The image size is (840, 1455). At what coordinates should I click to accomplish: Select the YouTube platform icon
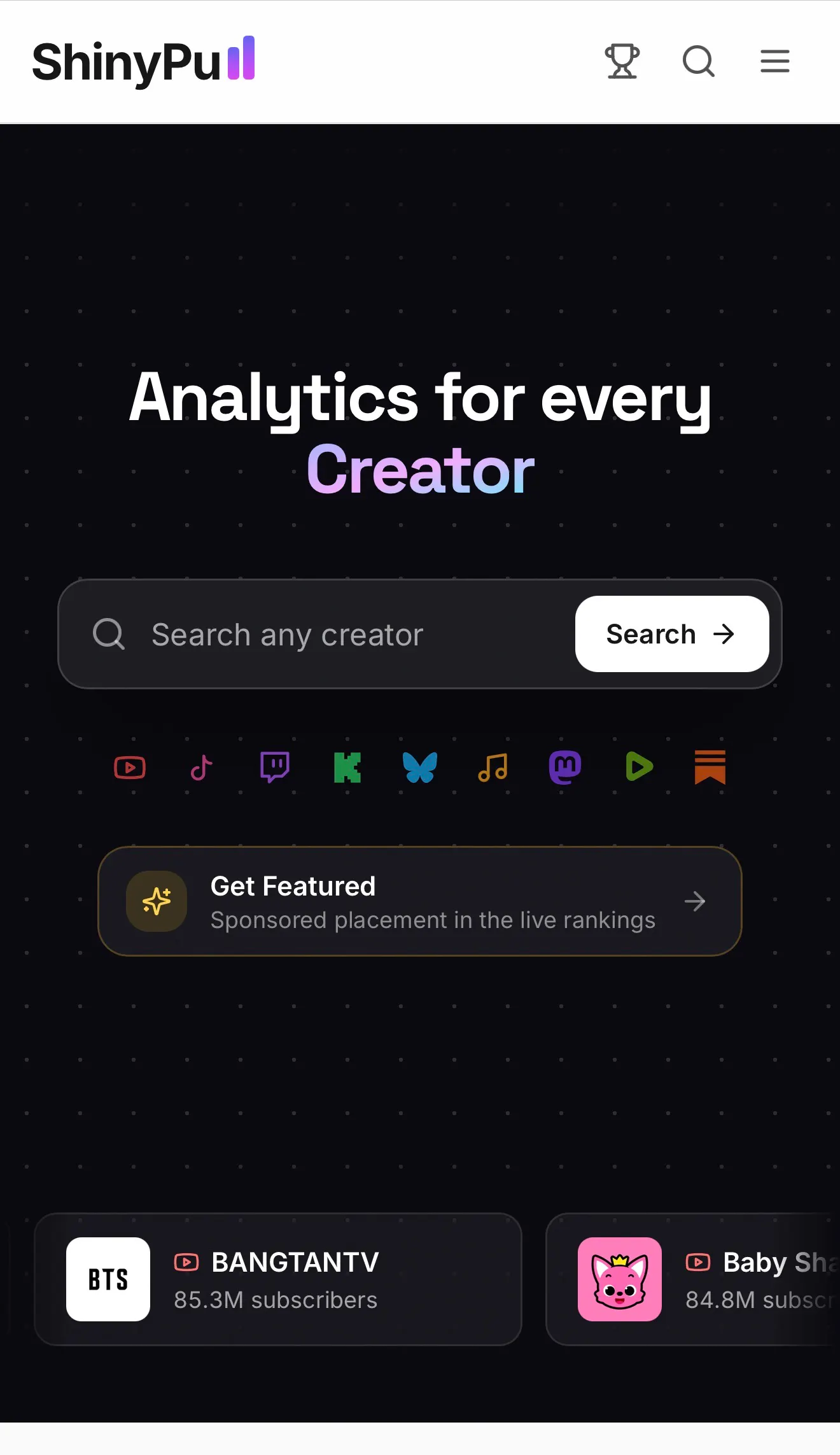point(130,768)
